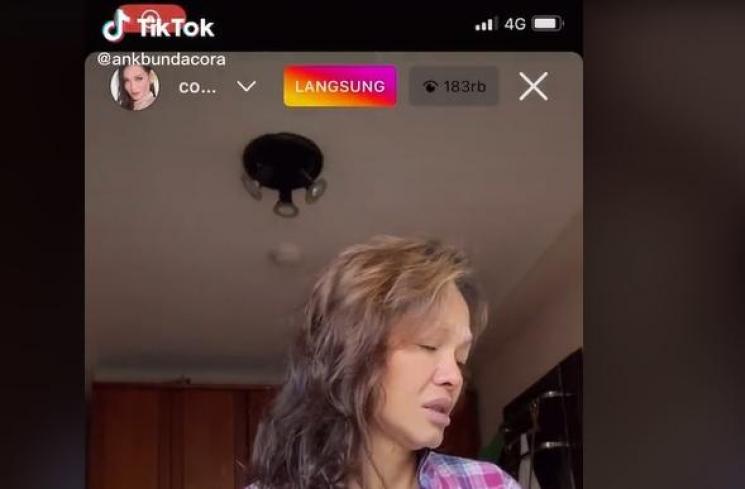Image resolution: width=745 pixels, height=489 pixels.
Task: Close the live stream with X
Action: point(533,87)
